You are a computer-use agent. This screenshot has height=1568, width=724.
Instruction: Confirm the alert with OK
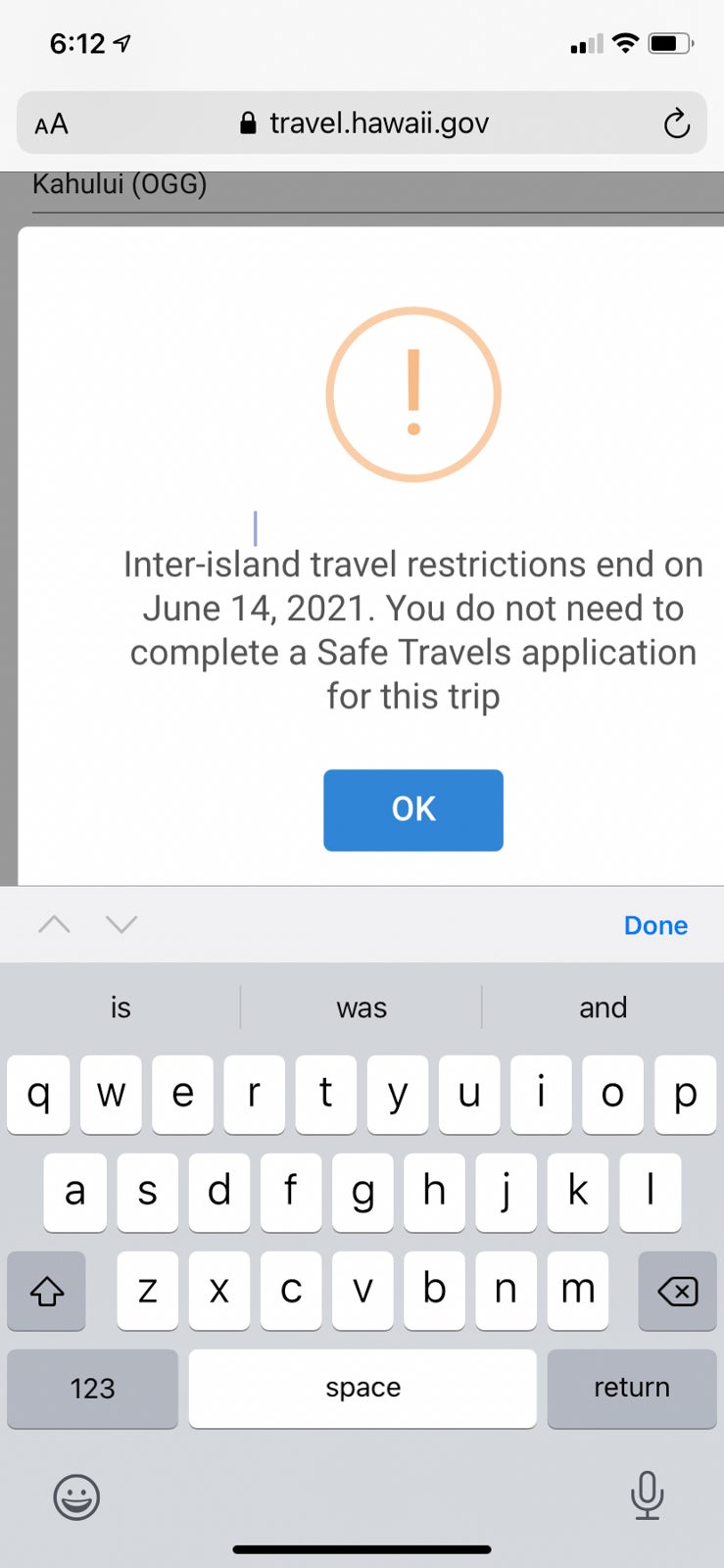click(412, 809)
